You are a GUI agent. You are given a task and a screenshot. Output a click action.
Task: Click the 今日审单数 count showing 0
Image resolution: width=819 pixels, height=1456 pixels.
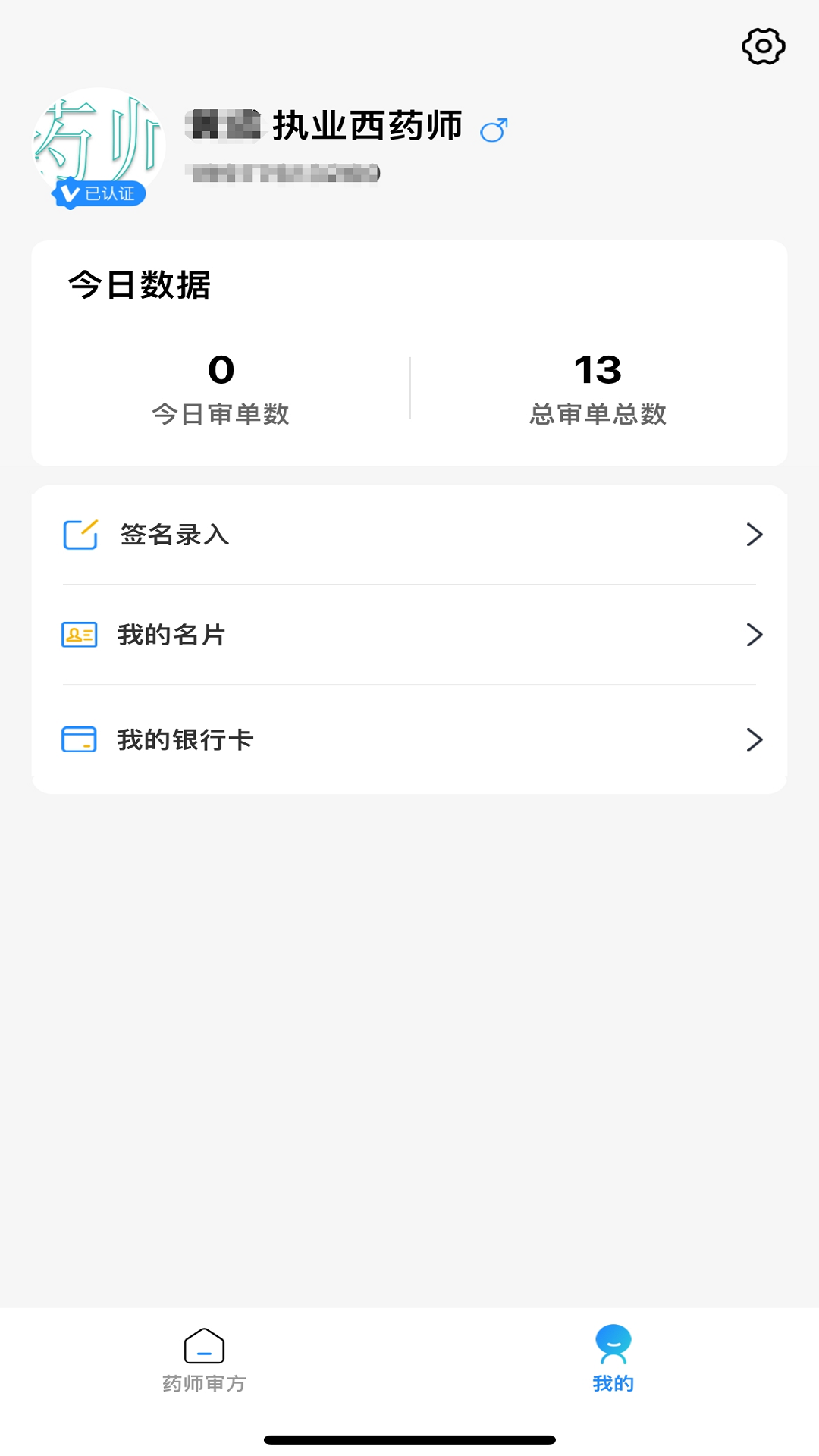(221, 371)
